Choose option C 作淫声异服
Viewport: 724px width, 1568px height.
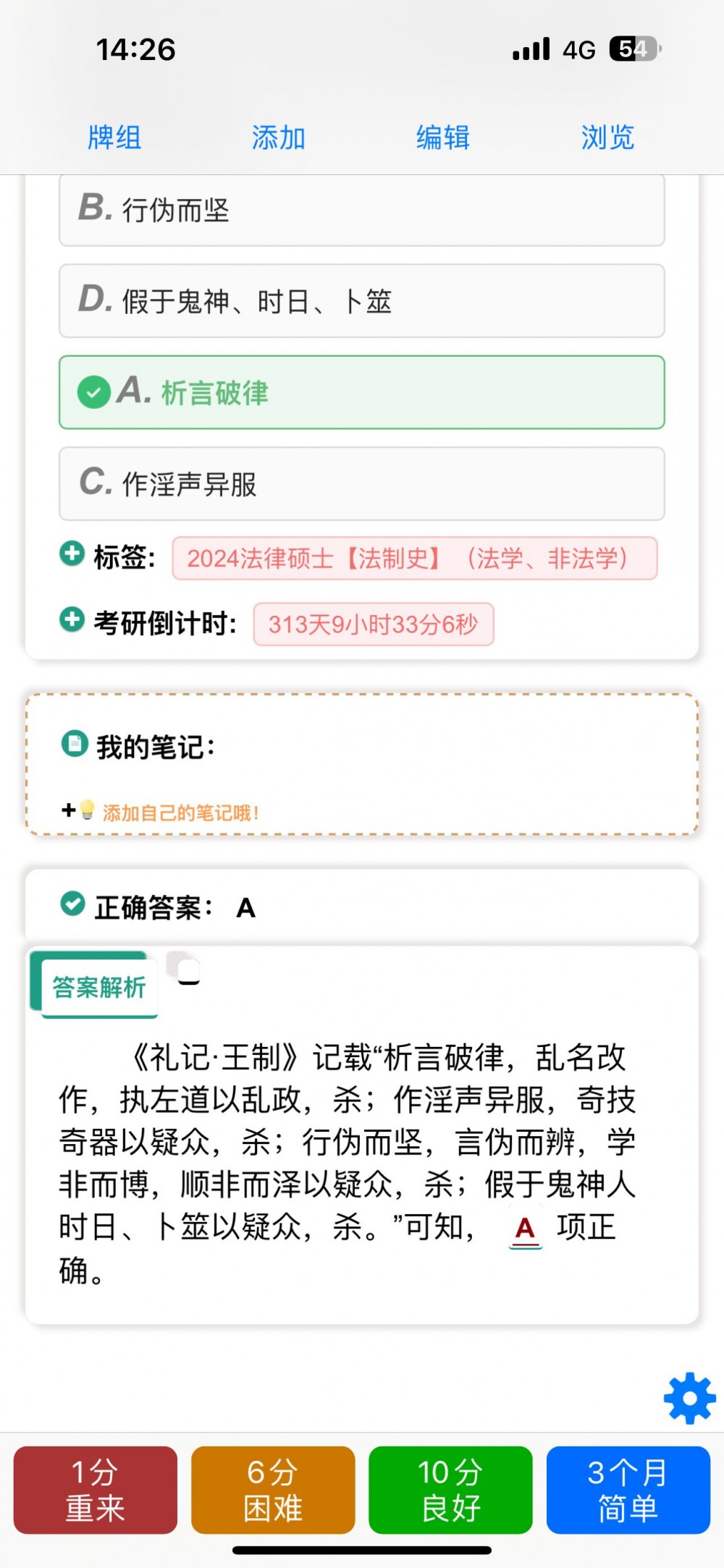(x=362, y=483)
